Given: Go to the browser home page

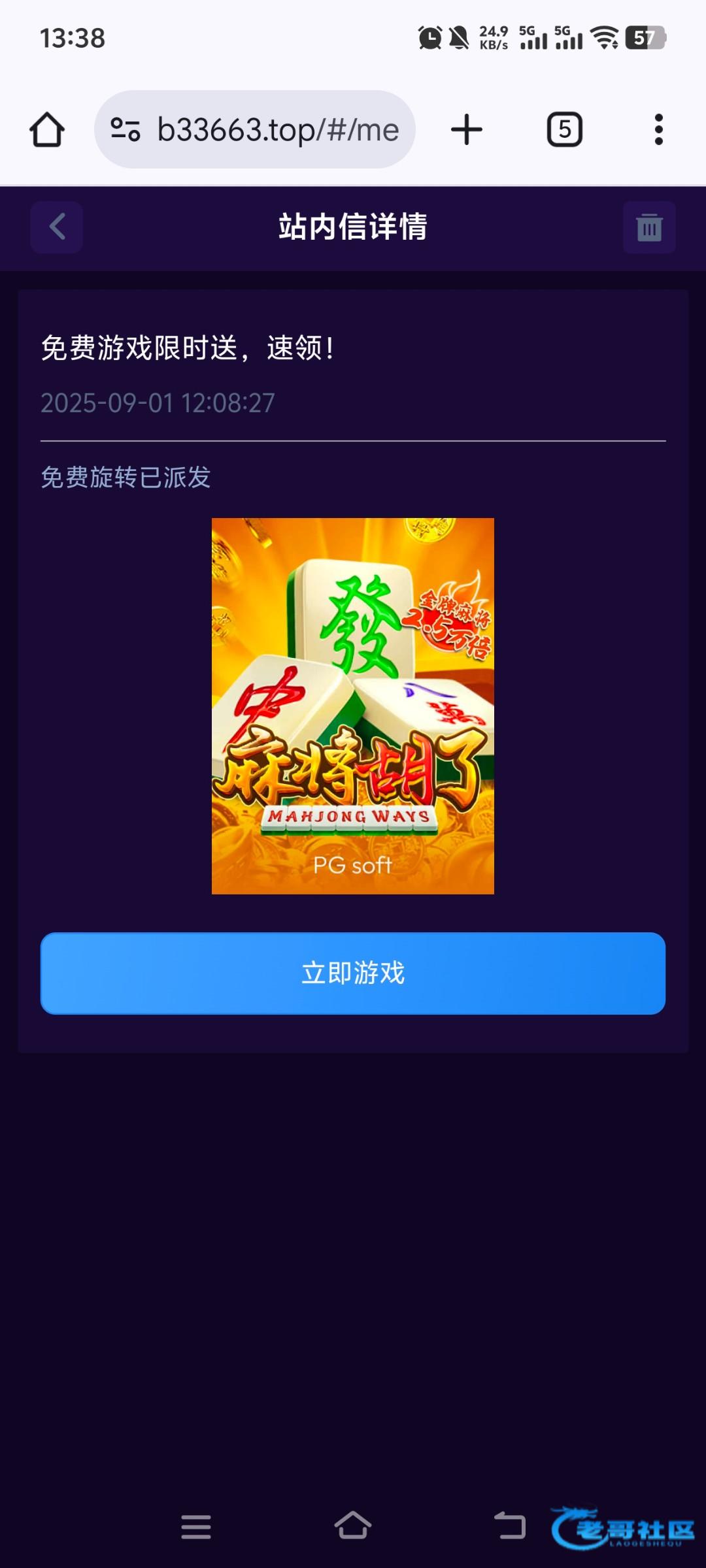Looking at the screenshot, I should (47, 129).
